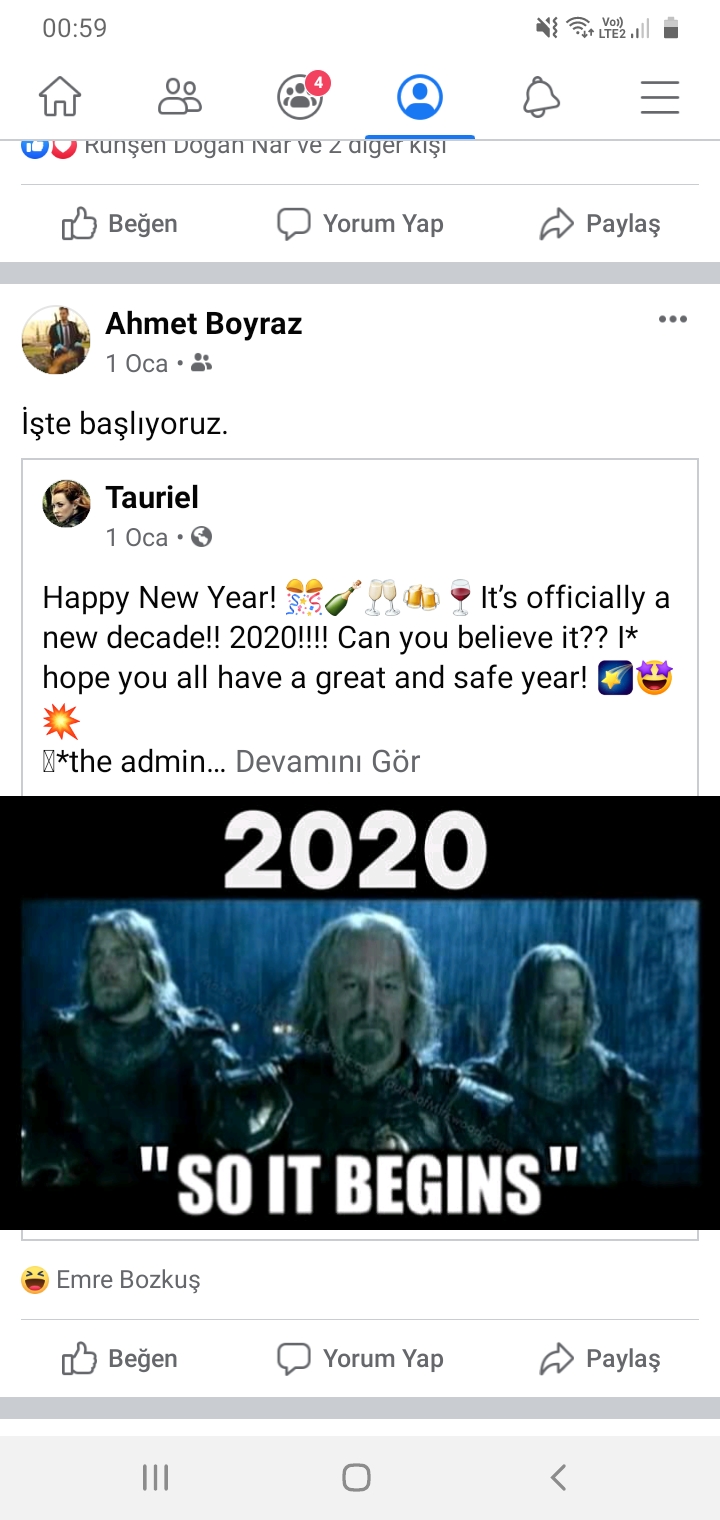Go to the phone's home screen
This screenshot has width=720, height=1520.
pyautogui.click(x=357, y=1477)
